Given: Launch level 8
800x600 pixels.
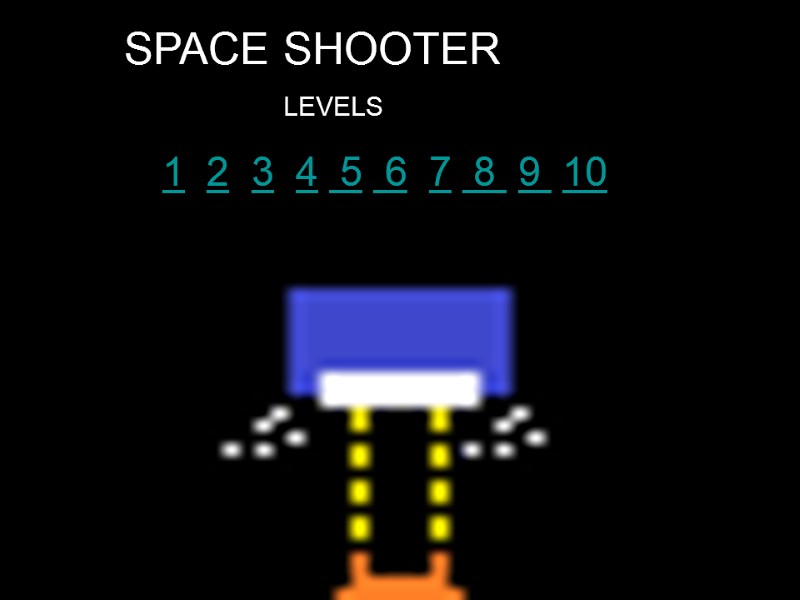Looking at the screenshot, I should [x=484, y=173].
